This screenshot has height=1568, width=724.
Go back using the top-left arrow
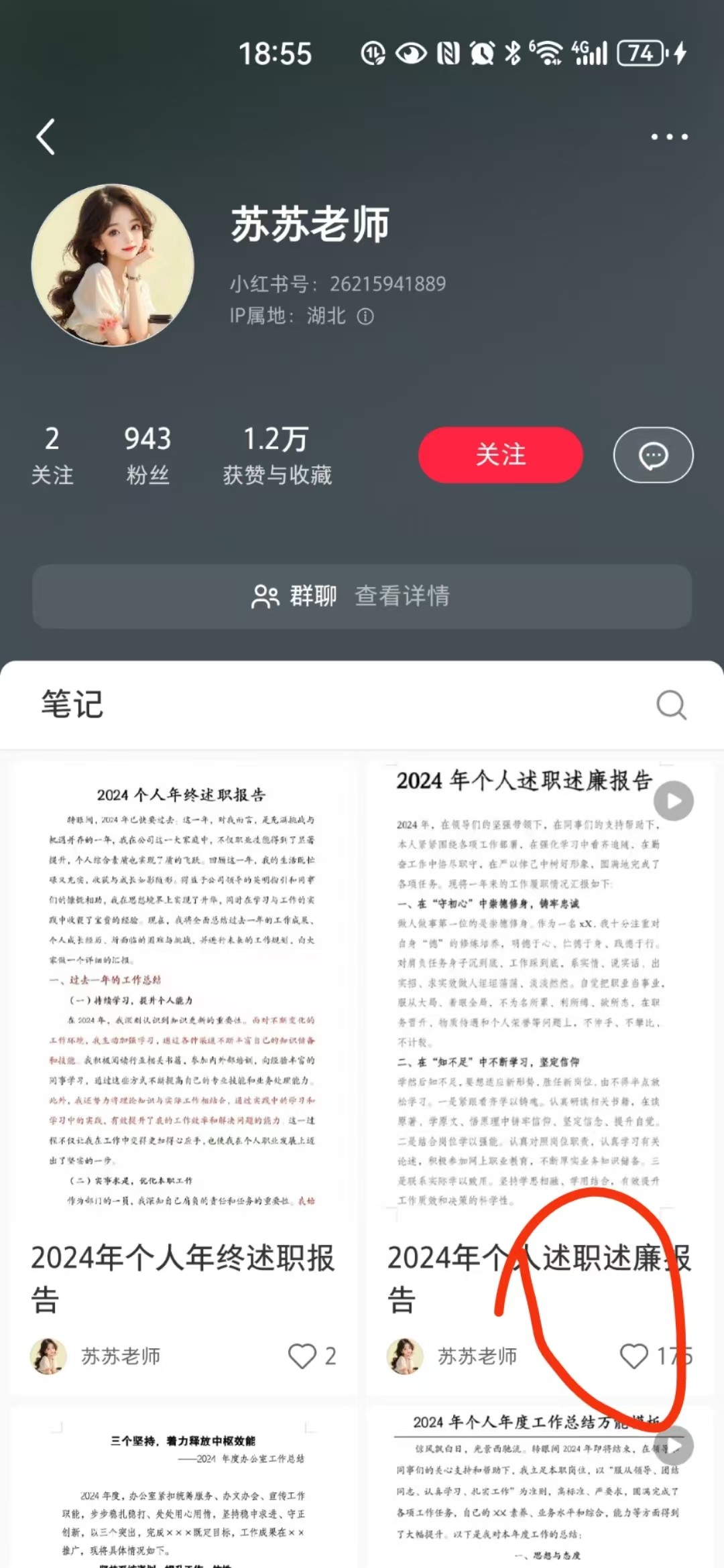46,137
